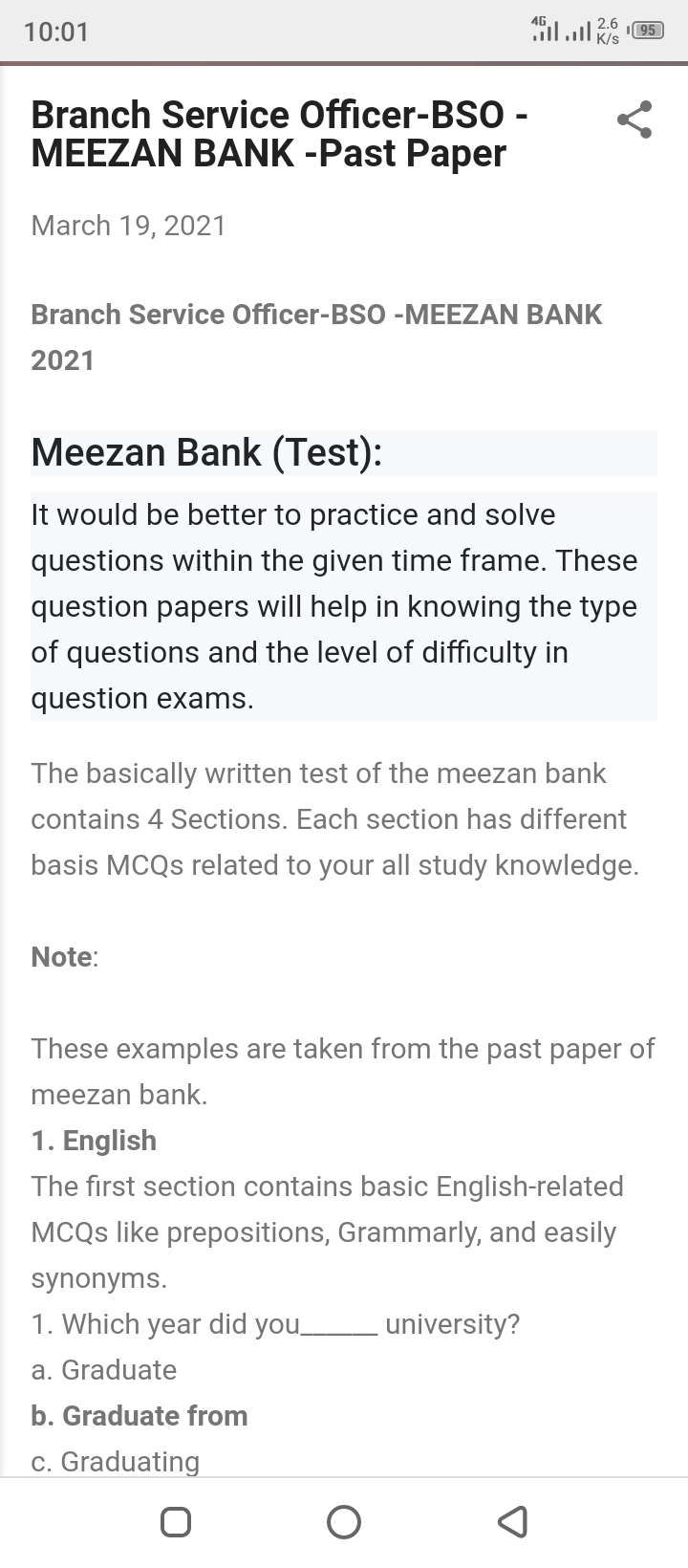Select answer option 'b. Graduate from'
Viewport: 688px width, 1568px height.
point(140,1416)
